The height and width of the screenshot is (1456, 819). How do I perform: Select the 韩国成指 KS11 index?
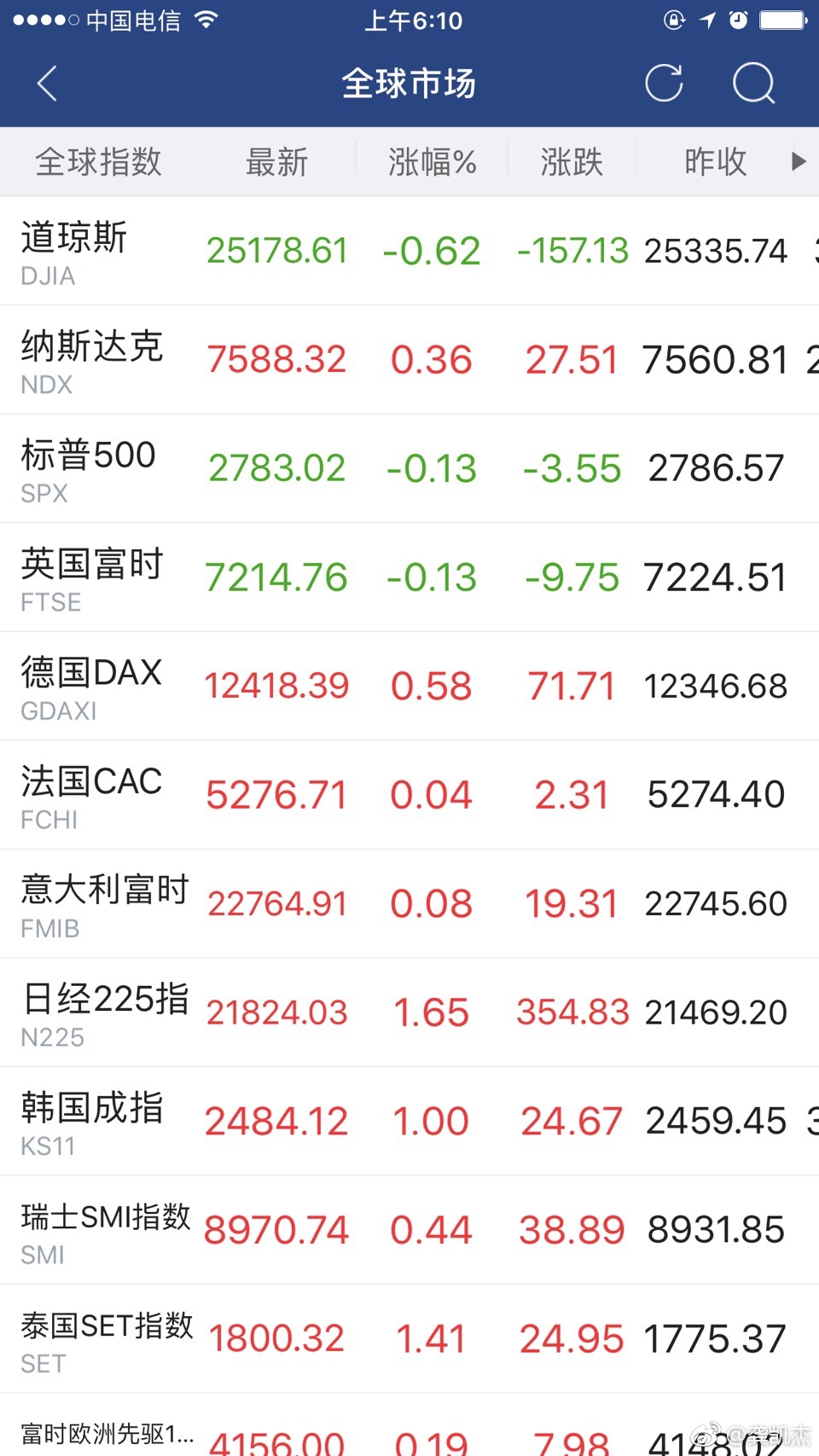pos(409,1121)
